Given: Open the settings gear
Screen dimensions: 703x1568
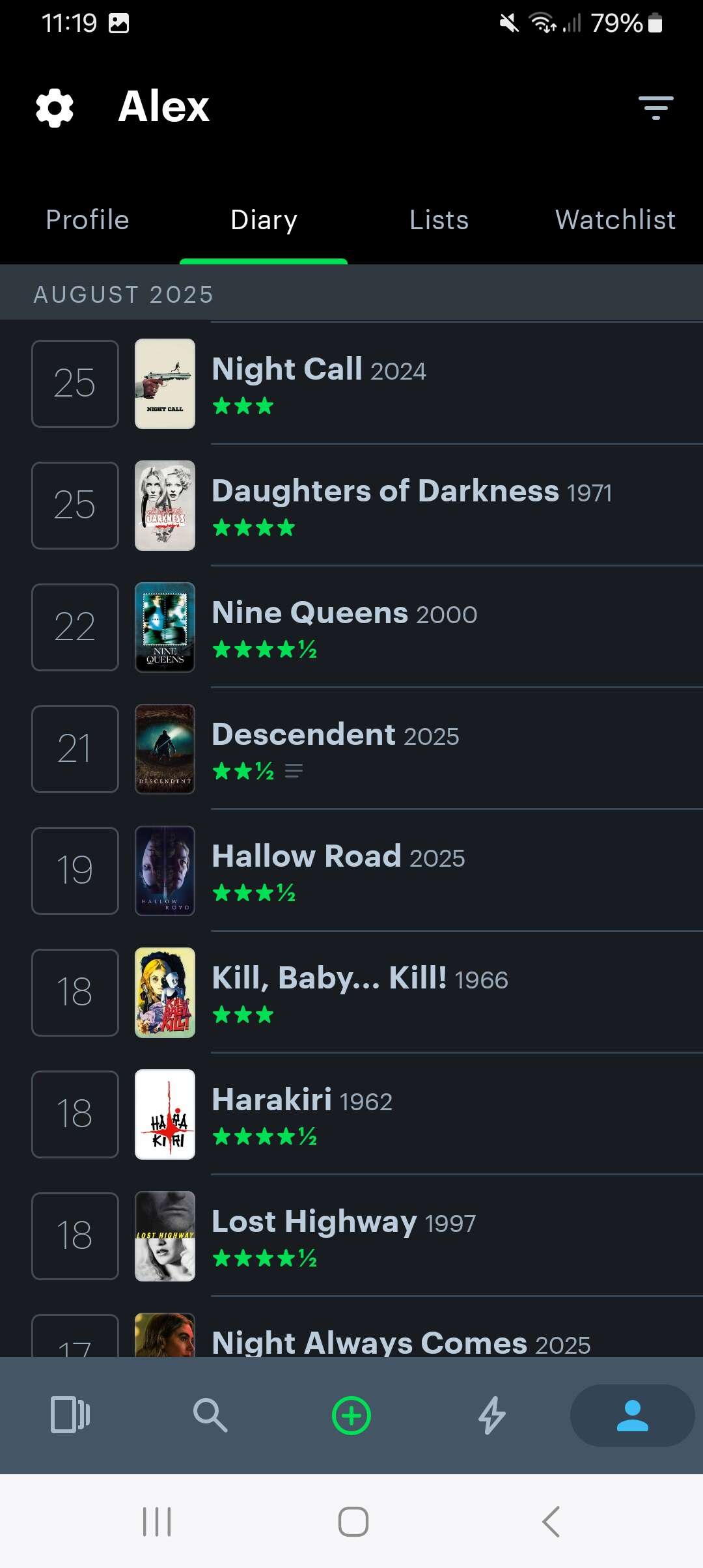Looking at the screenshot, I should (55, 107).
